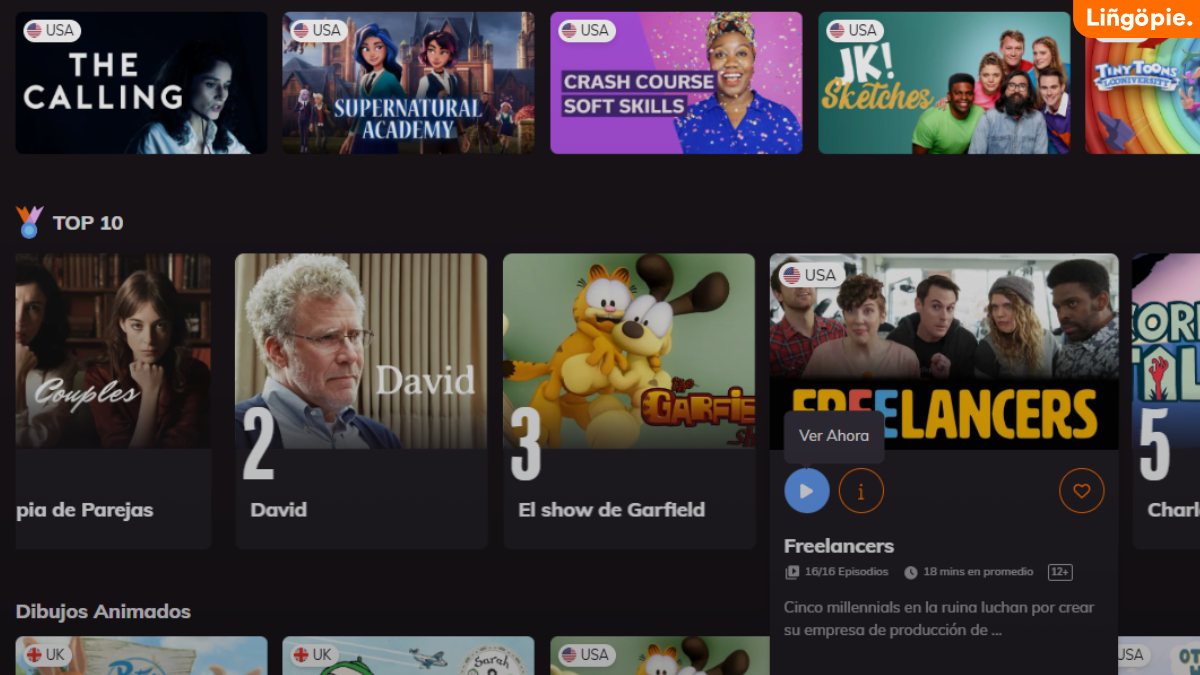Add Freelancers to favorites with the heart
The width and height of the screenshot is (1200, 675).
point(1081,491)
